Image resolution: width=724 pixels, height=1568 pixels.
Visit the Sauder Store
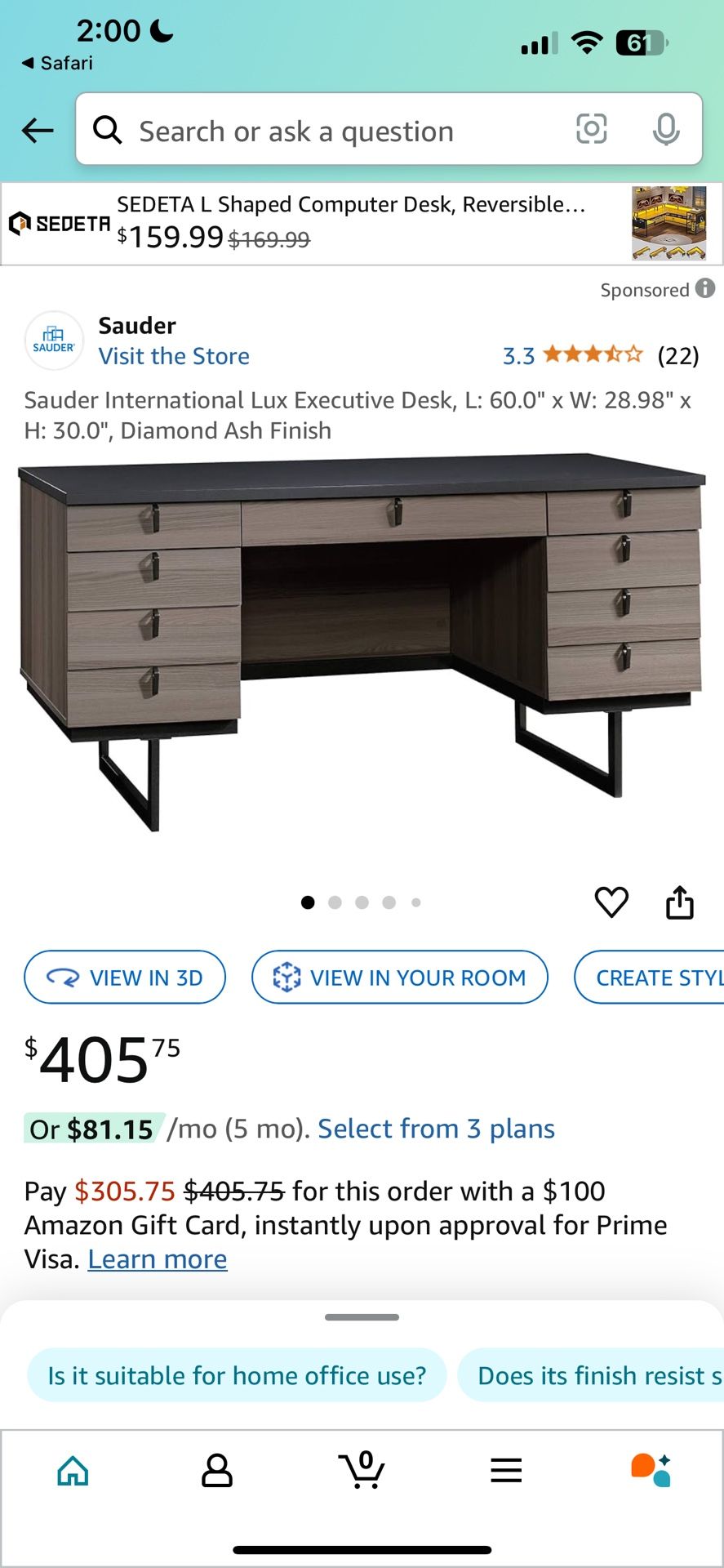pos(174,356)
